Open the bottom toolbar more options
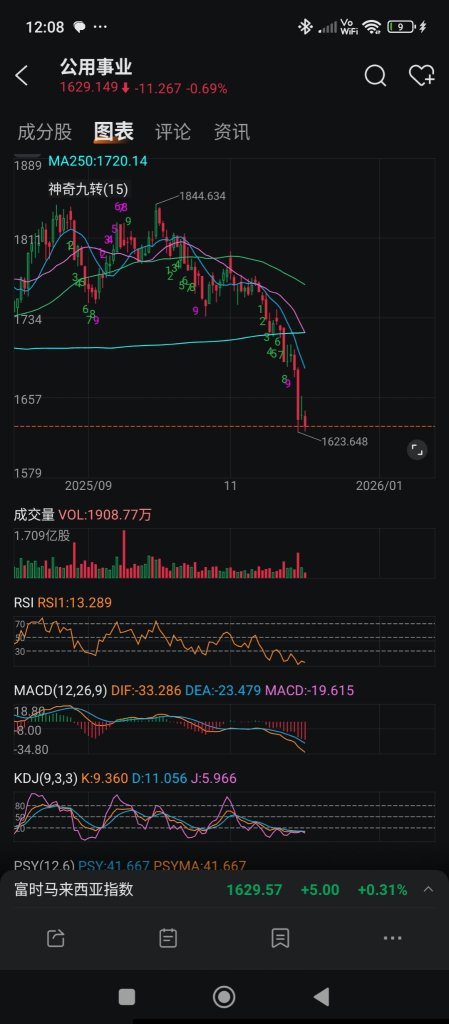 click(x=392, y=938)
